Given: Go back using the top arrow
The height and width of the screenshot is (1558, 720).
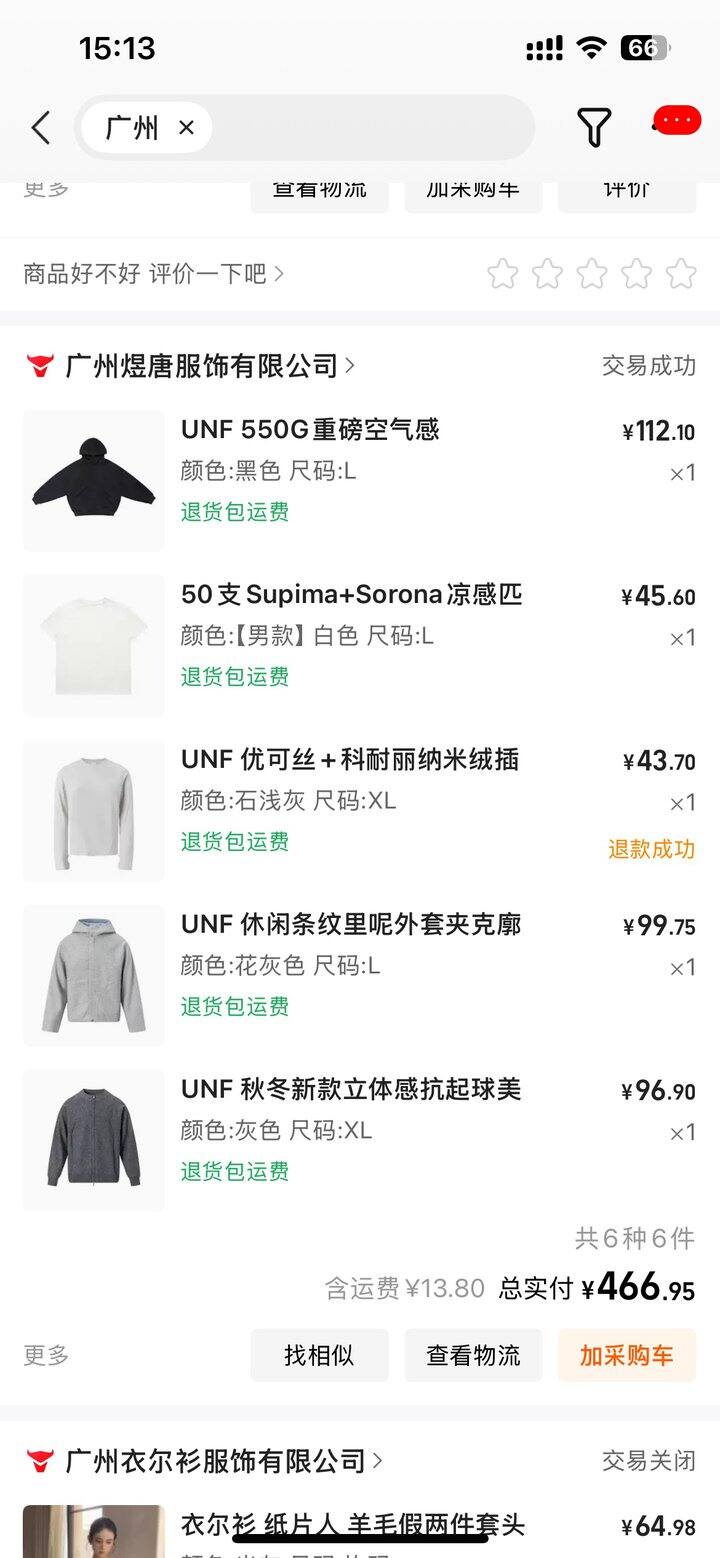Looking at the screenshot, I should (41, 128).
